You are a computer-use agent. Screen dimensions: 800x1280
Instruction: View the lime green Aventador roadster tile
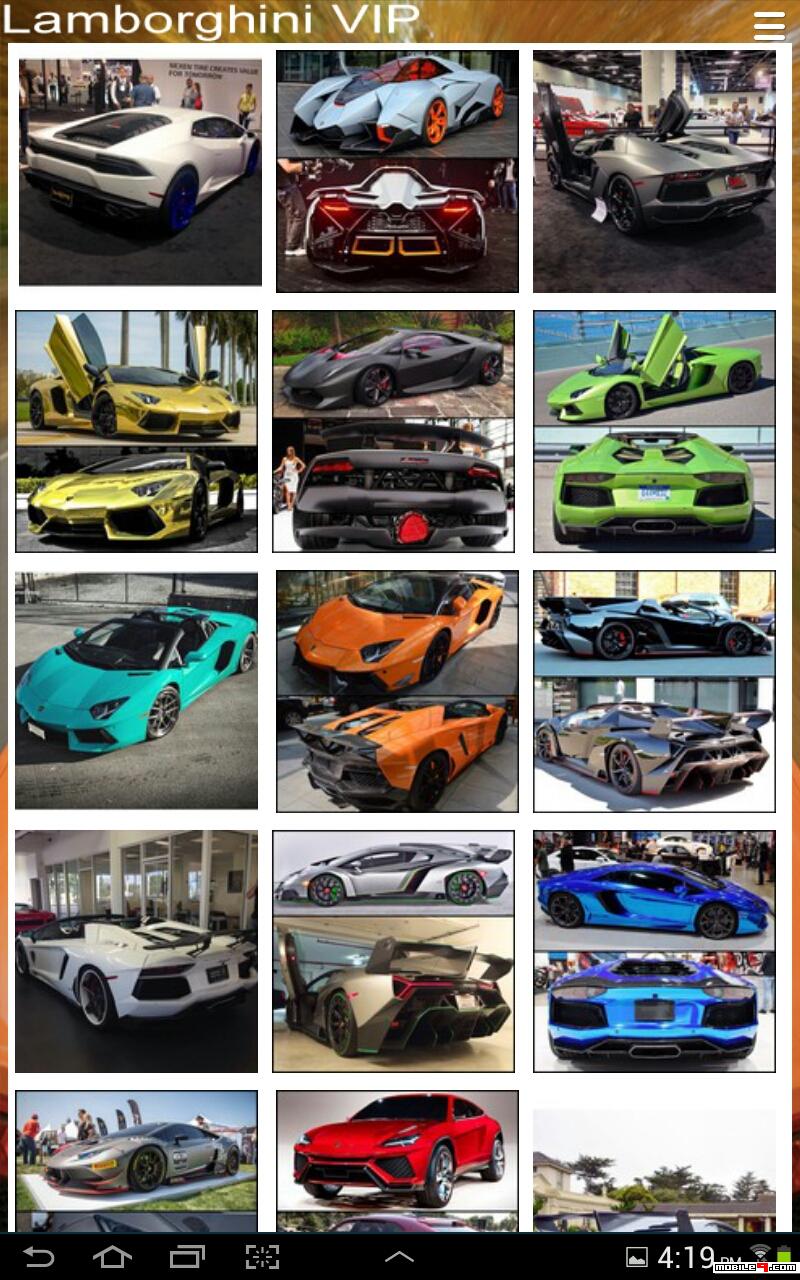point(654,431)
